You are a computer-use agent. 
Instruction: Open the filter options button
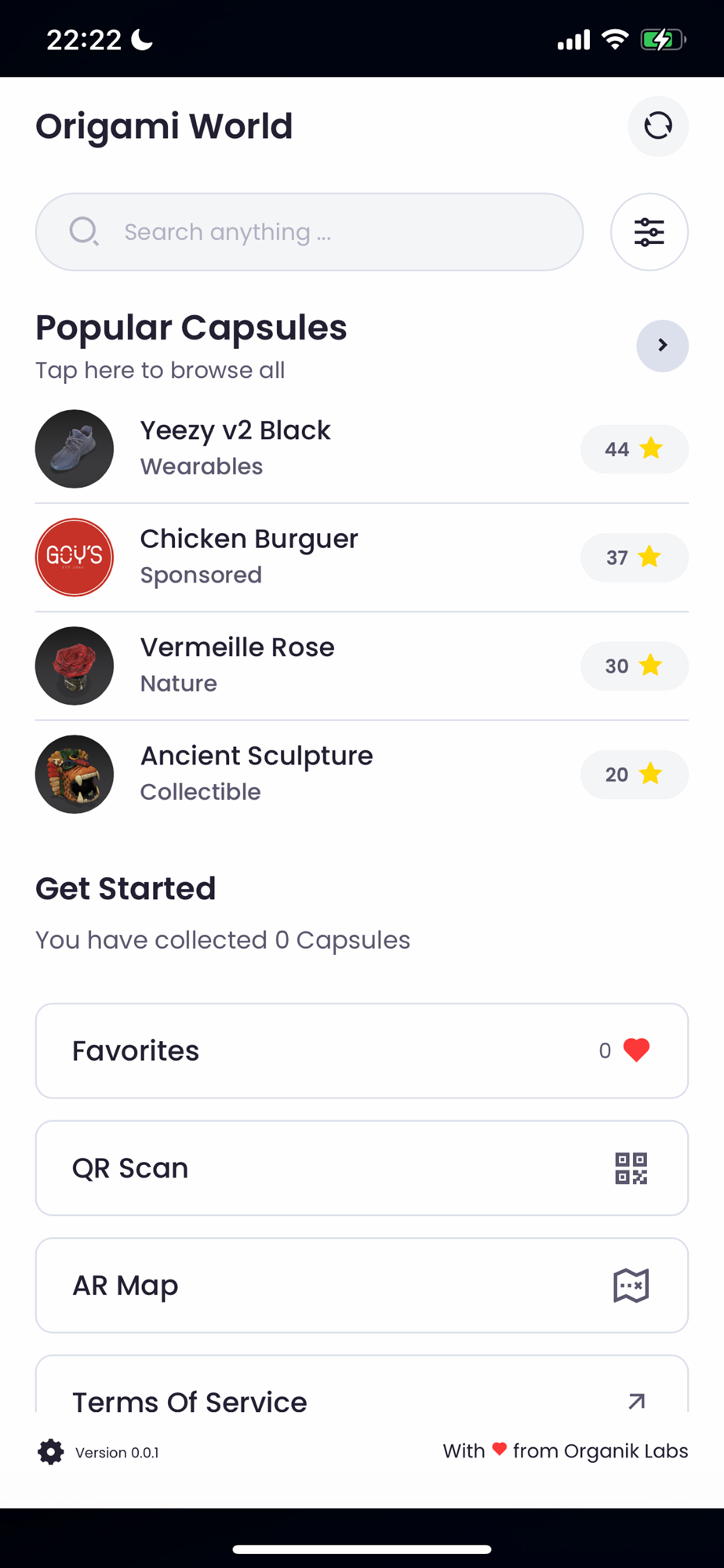point(649,232)
